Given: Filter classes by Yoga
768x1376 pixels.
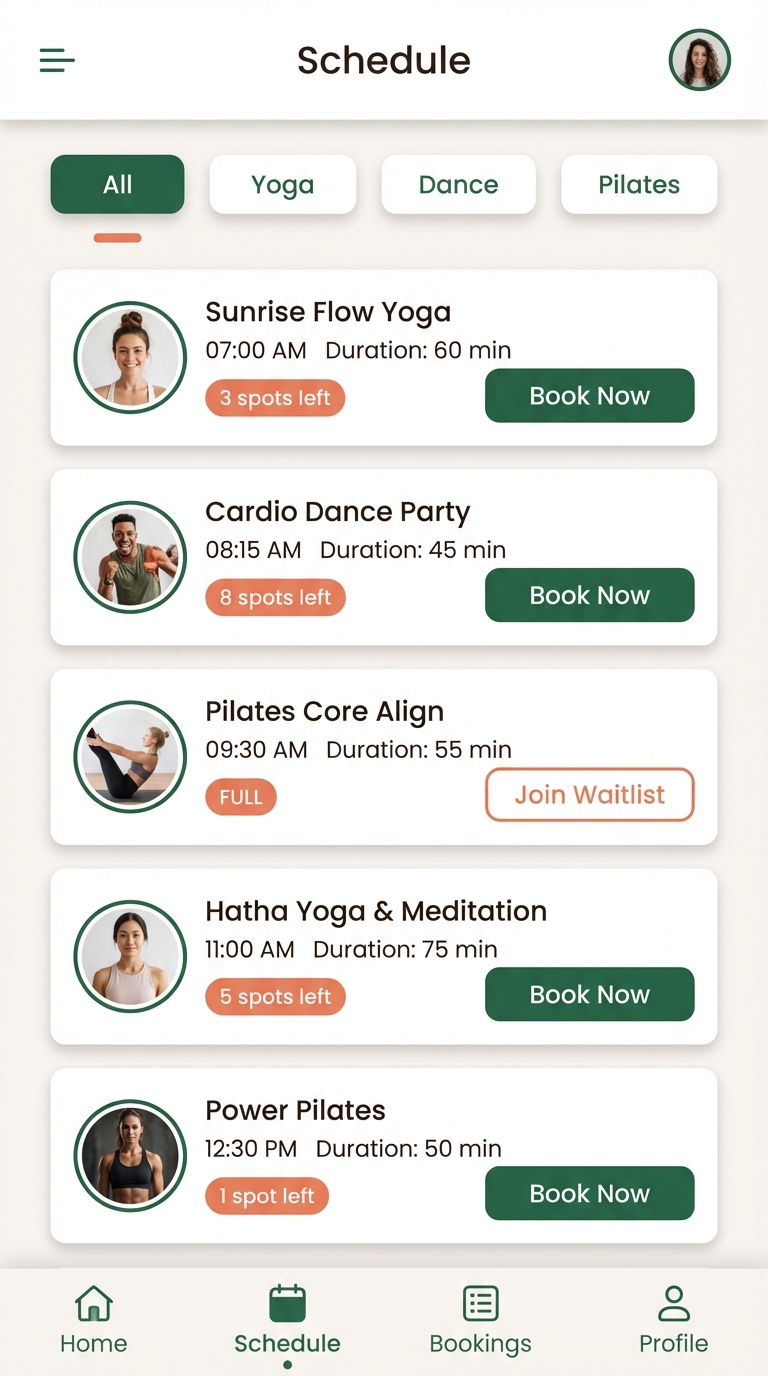Looking at the screenshot, I should pyautogui.click(x=282, y=184).
